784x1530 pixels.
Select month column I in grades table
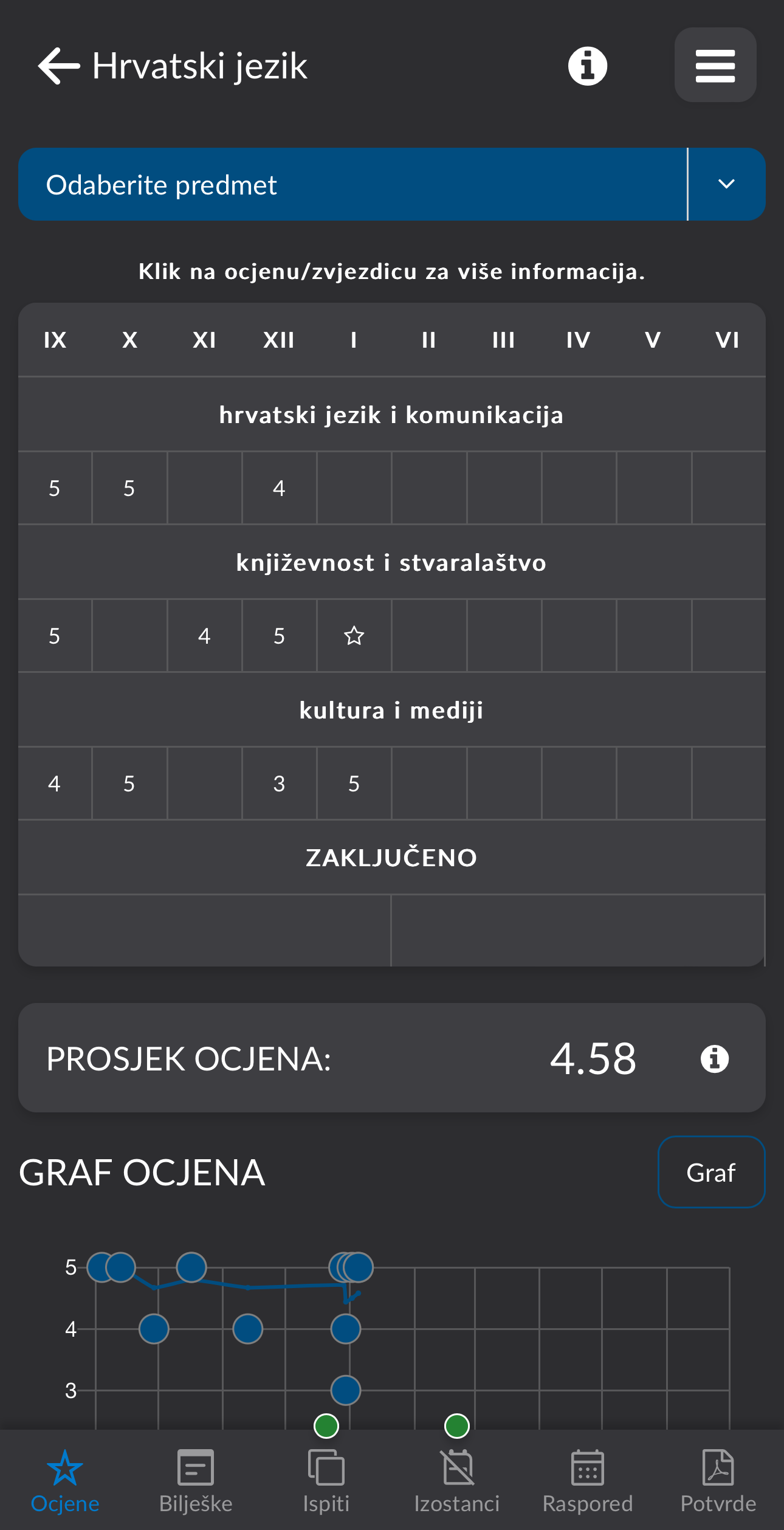pyautogui.click(x=354, y=340)
